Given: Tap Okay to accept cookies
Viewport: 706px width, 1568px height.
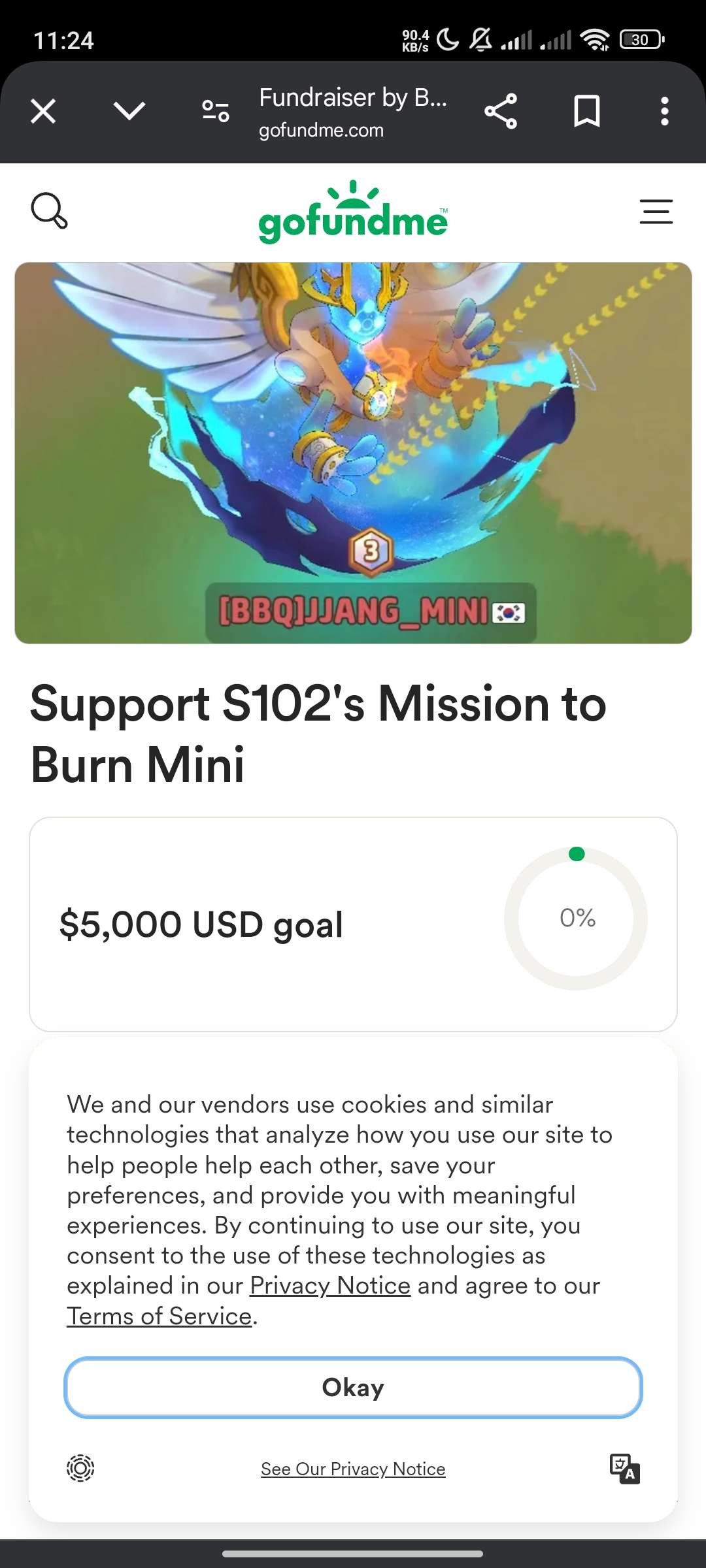Looking at the screenshot, I should (353, 1388).
